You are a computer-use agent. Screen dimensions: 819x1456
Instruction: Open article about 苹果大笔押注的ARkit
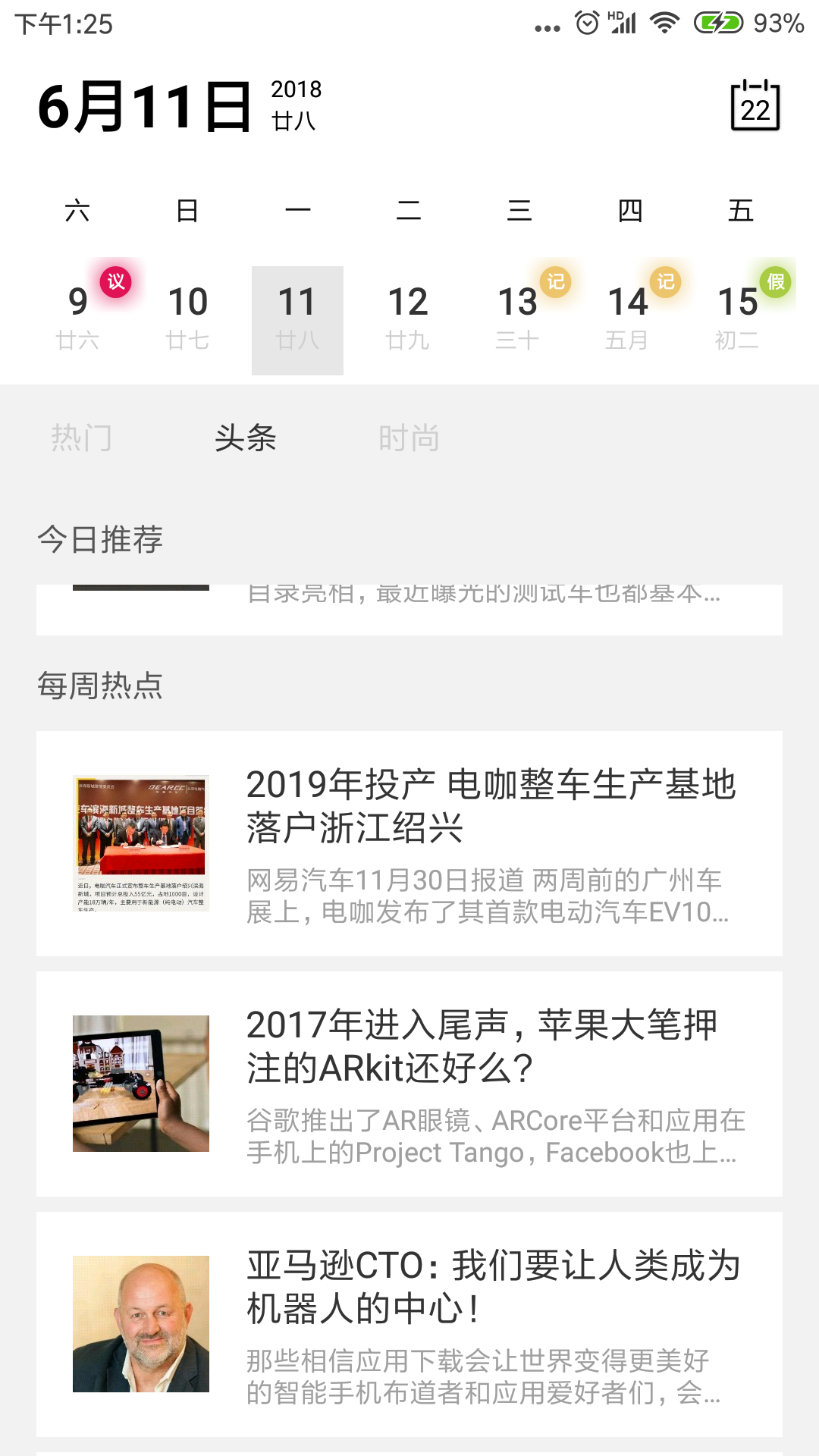[409, 1084]
